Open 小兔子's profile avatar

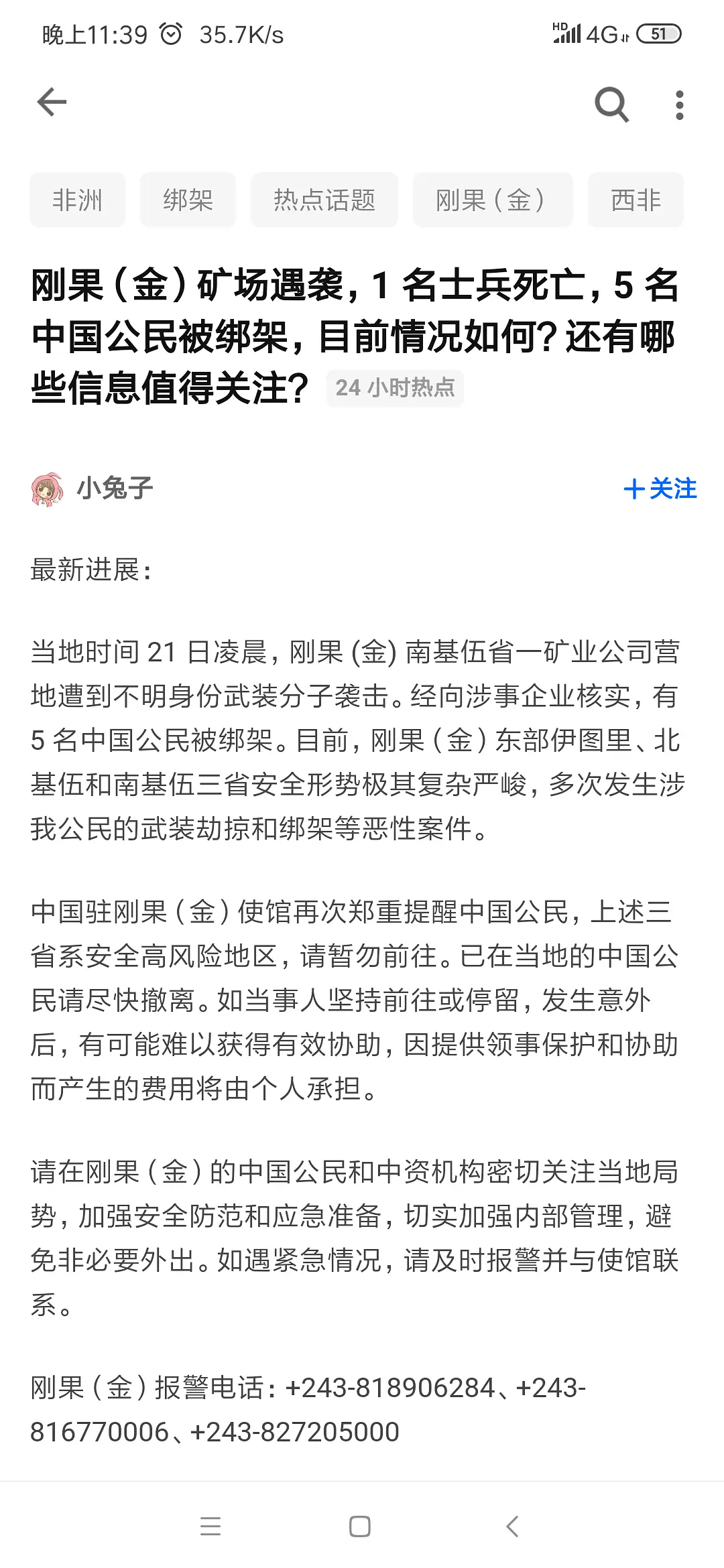click(48, 489)
